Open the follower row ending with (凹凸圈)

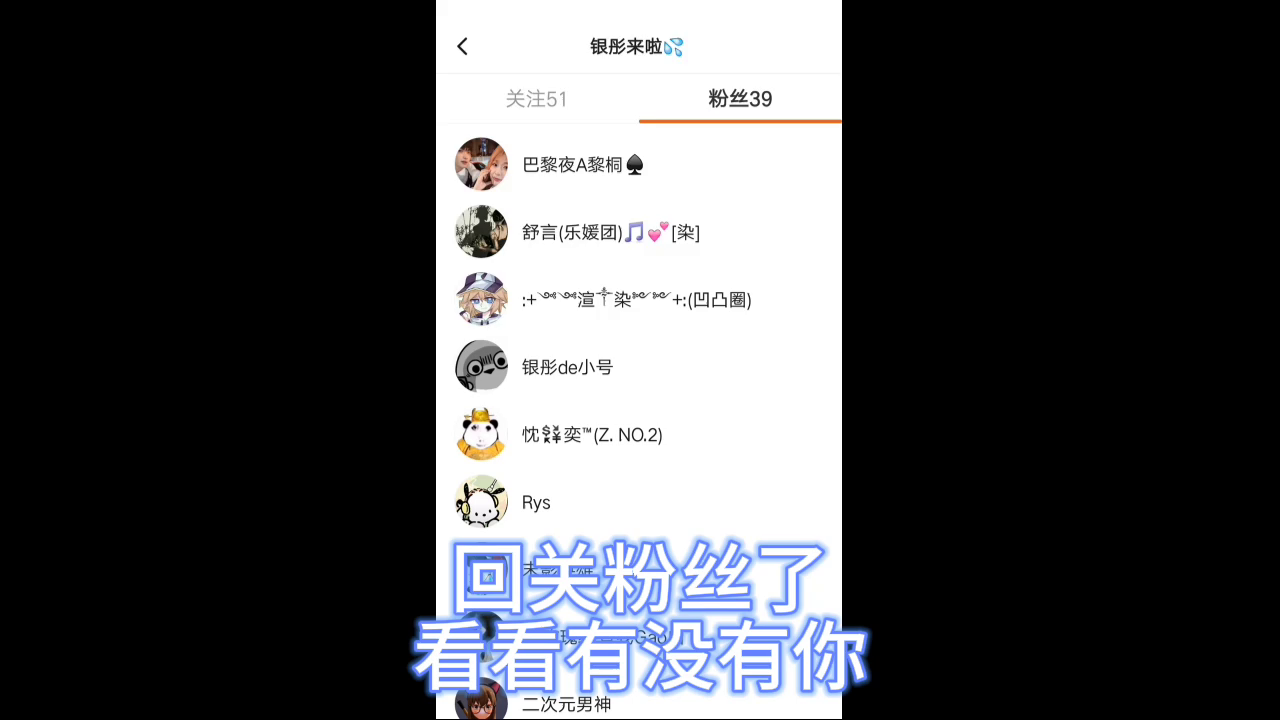pyautogui.click(x=636, y=300)
